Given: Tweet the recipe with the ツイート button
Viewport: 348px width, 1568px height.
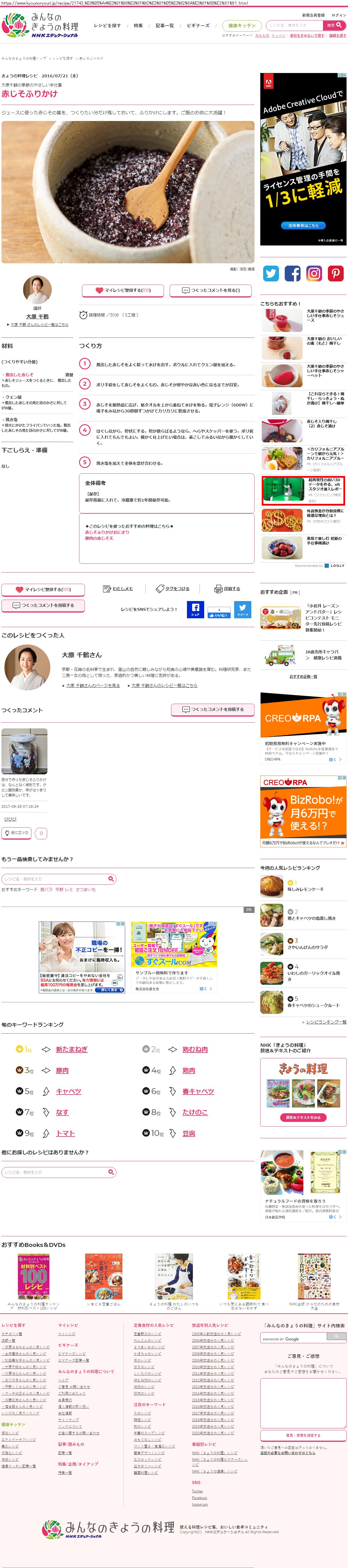Looking at the screenshot, I should tap(242, 609).
